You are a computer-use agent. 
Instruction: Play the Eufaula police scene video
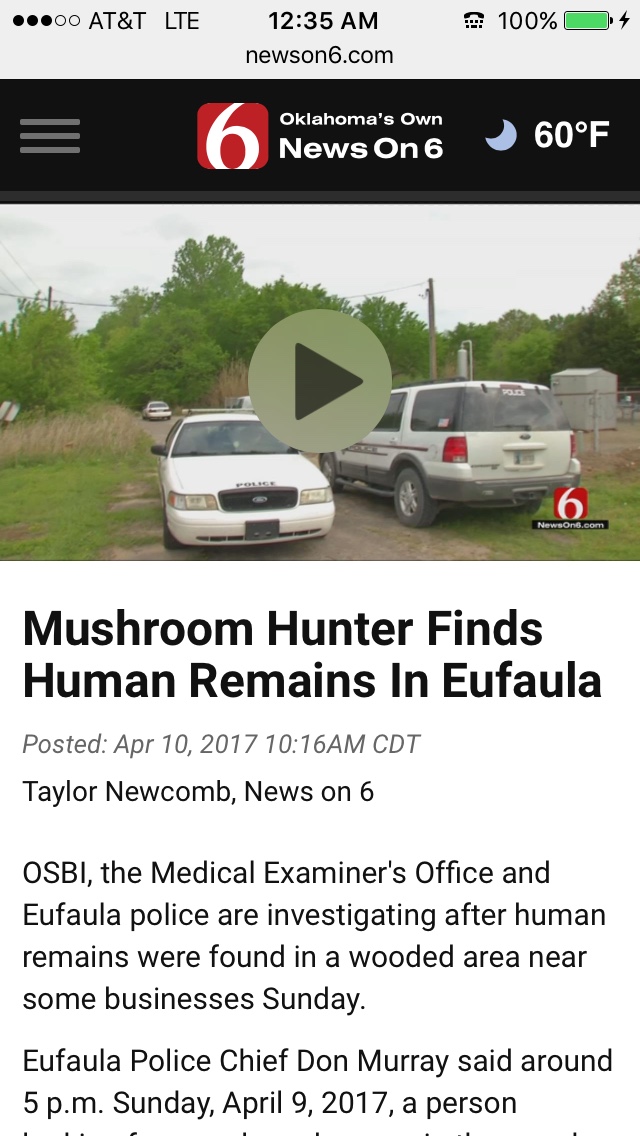coord(320,380)
